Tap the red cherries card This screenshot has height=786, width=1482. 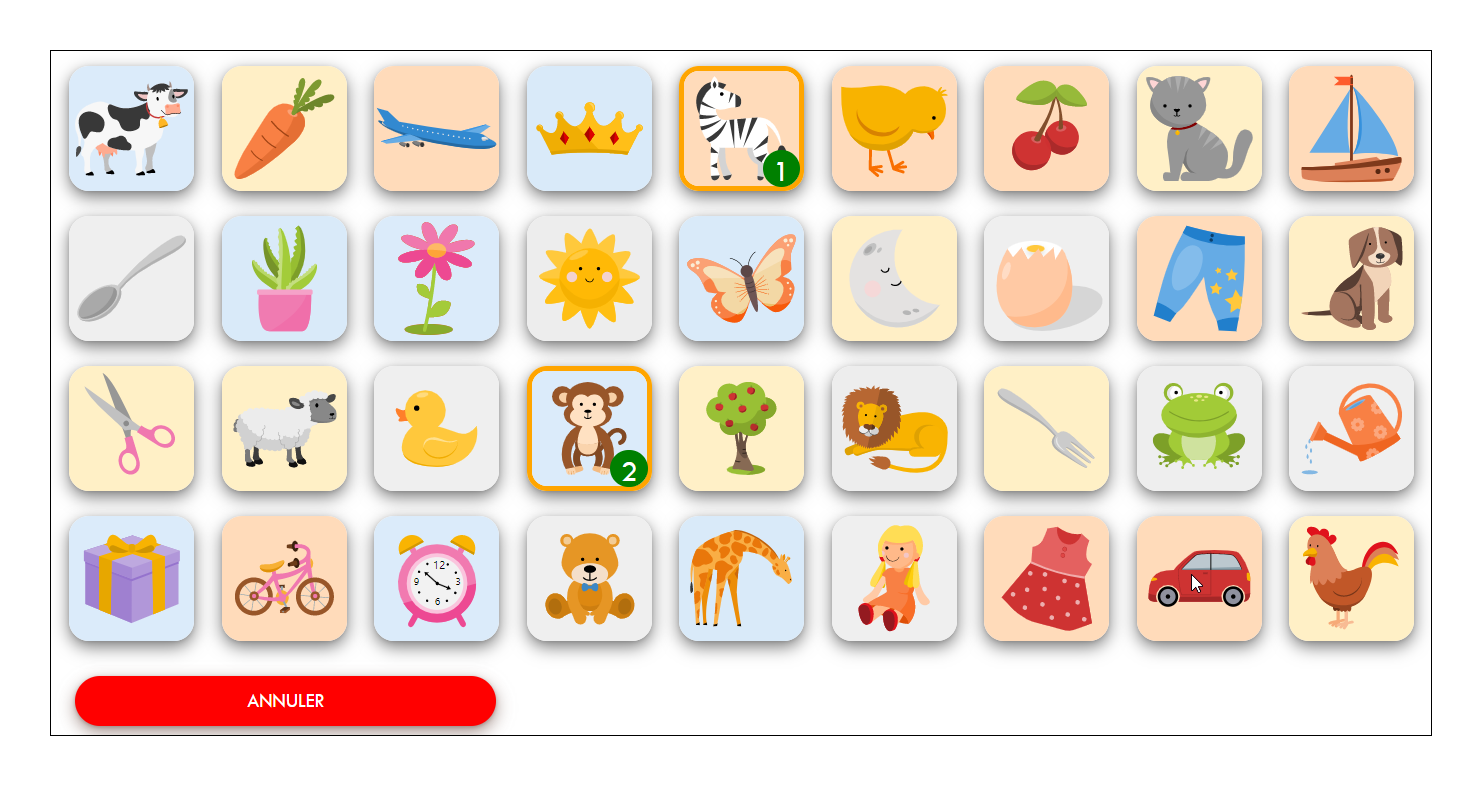pos(1046,129)
